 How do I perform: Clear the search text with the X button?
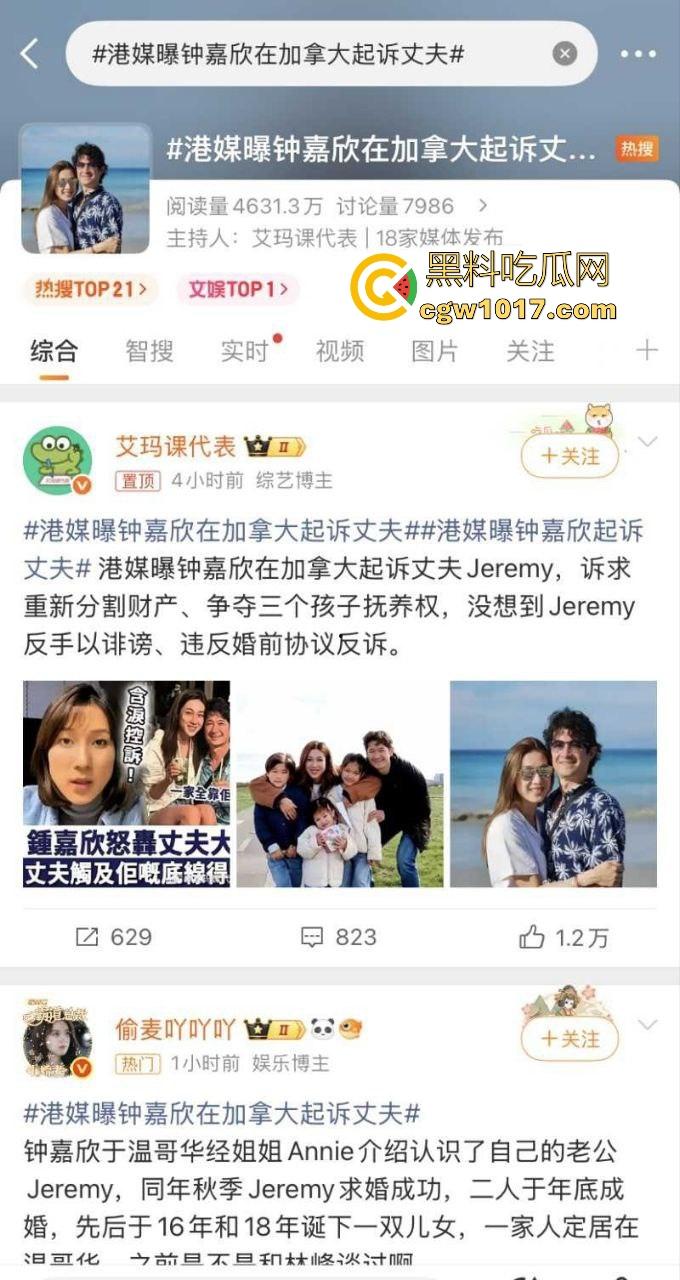point(565,54)
